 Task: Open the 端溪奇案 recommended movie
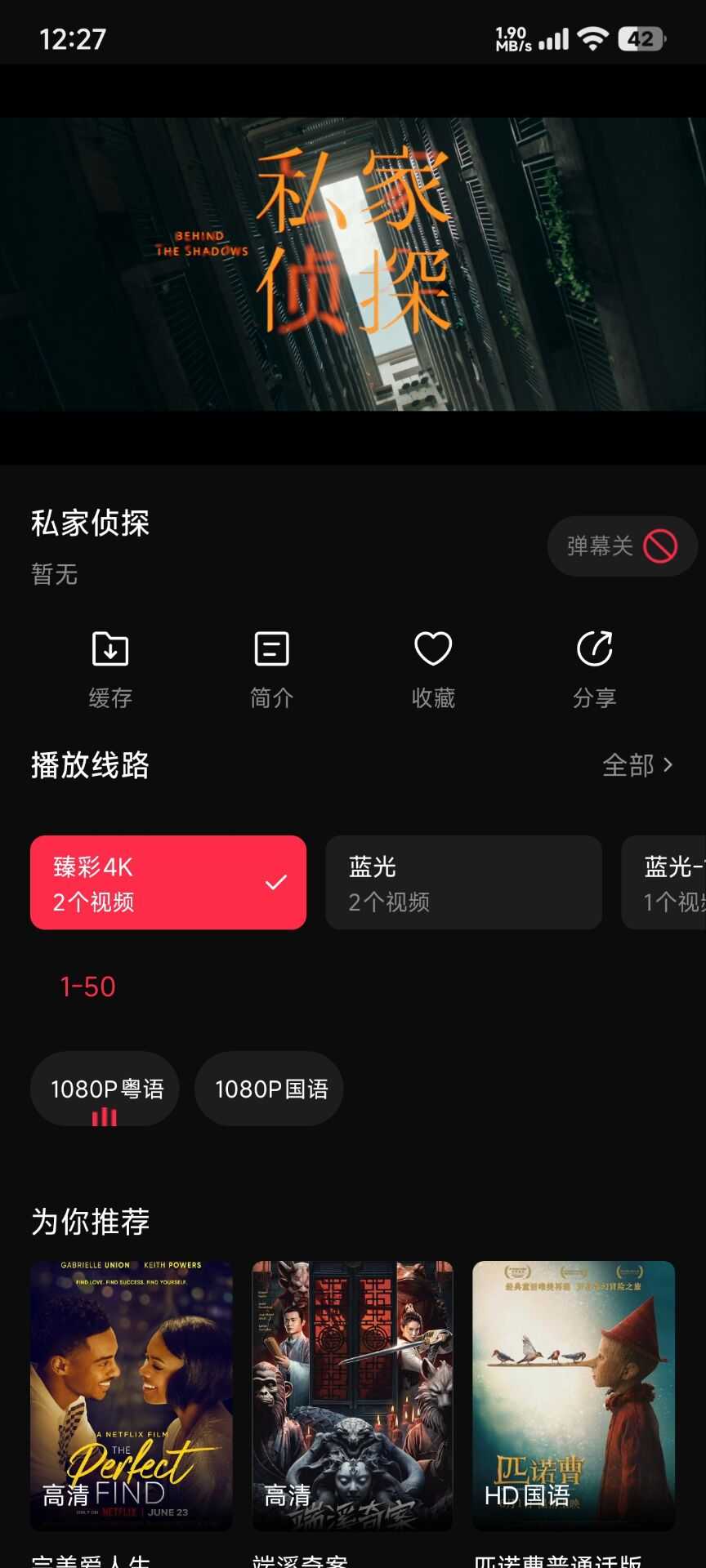[352, 1395]
